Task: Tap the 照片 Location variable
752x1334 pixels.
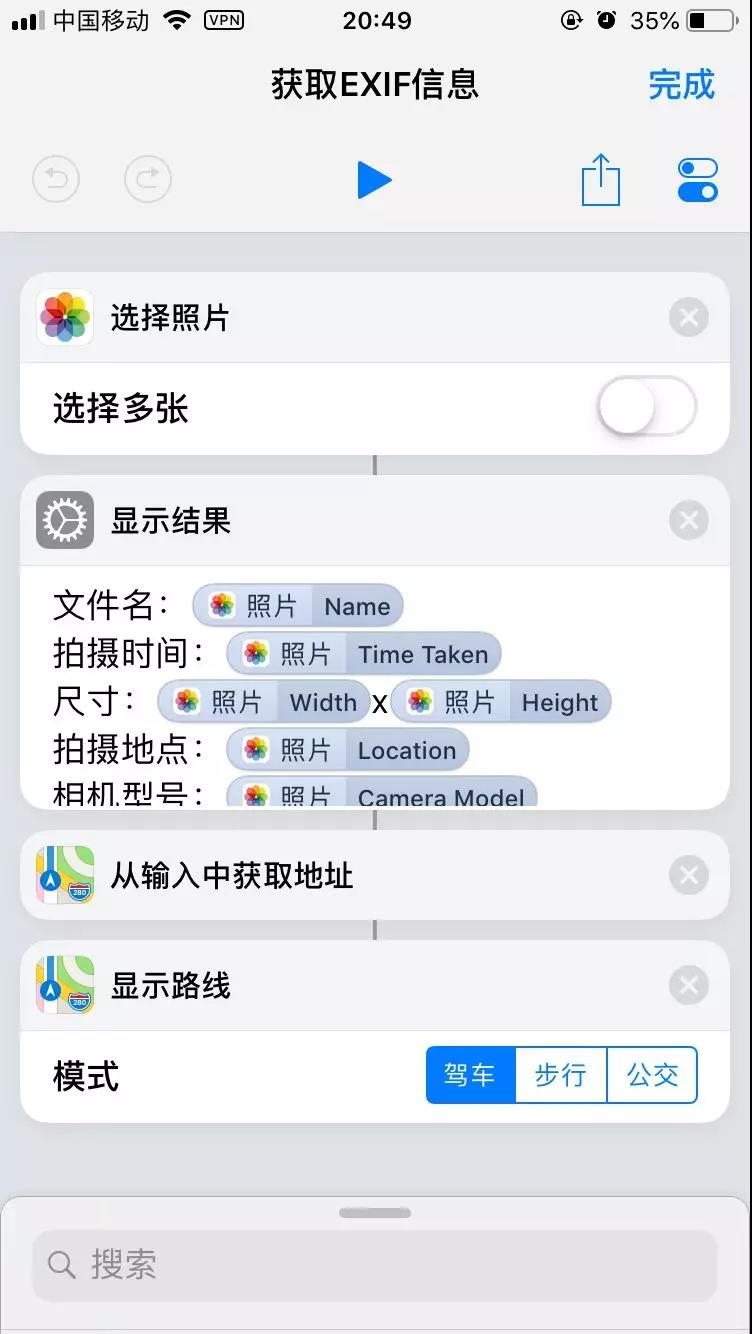Action: (x=347, y=750)
